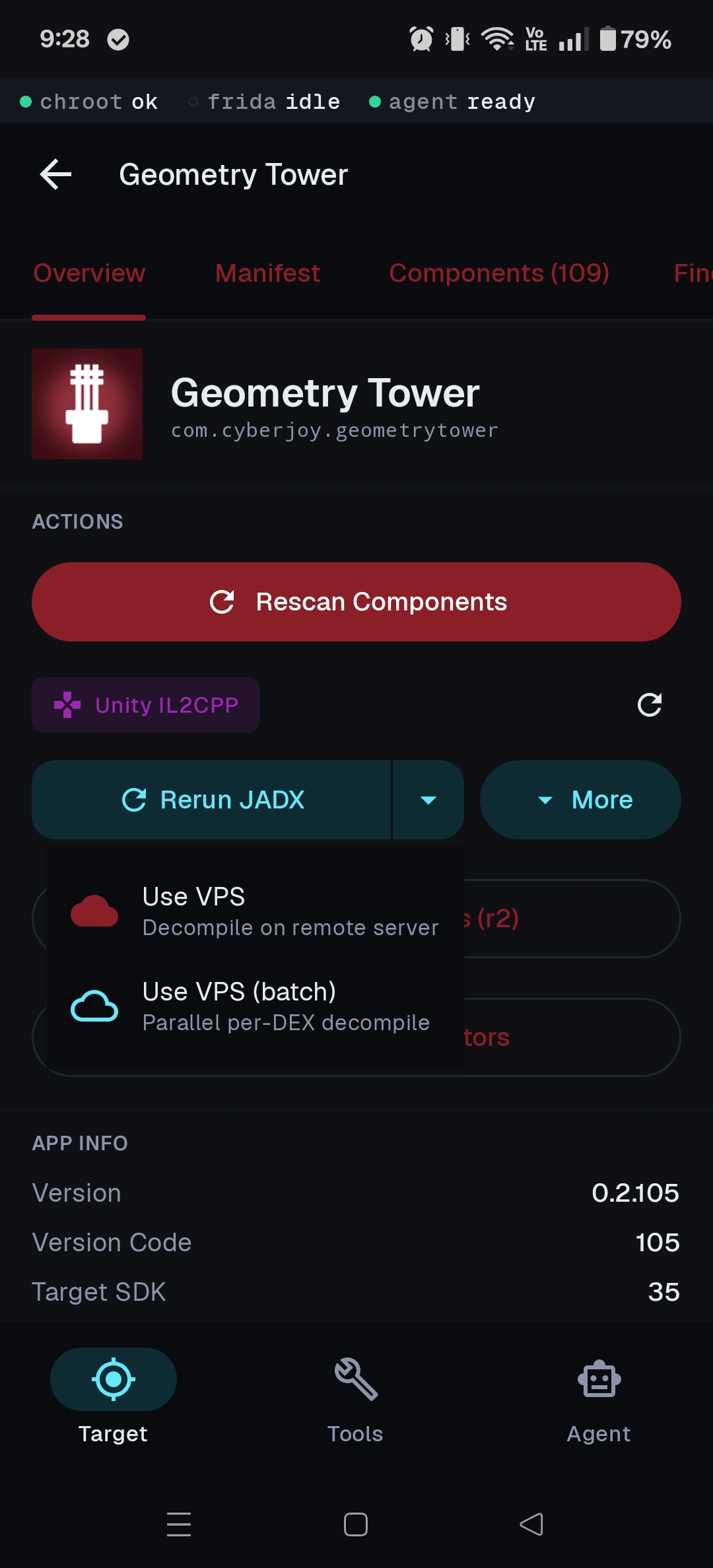Tap the Version Code value 105

point(656,1241)
